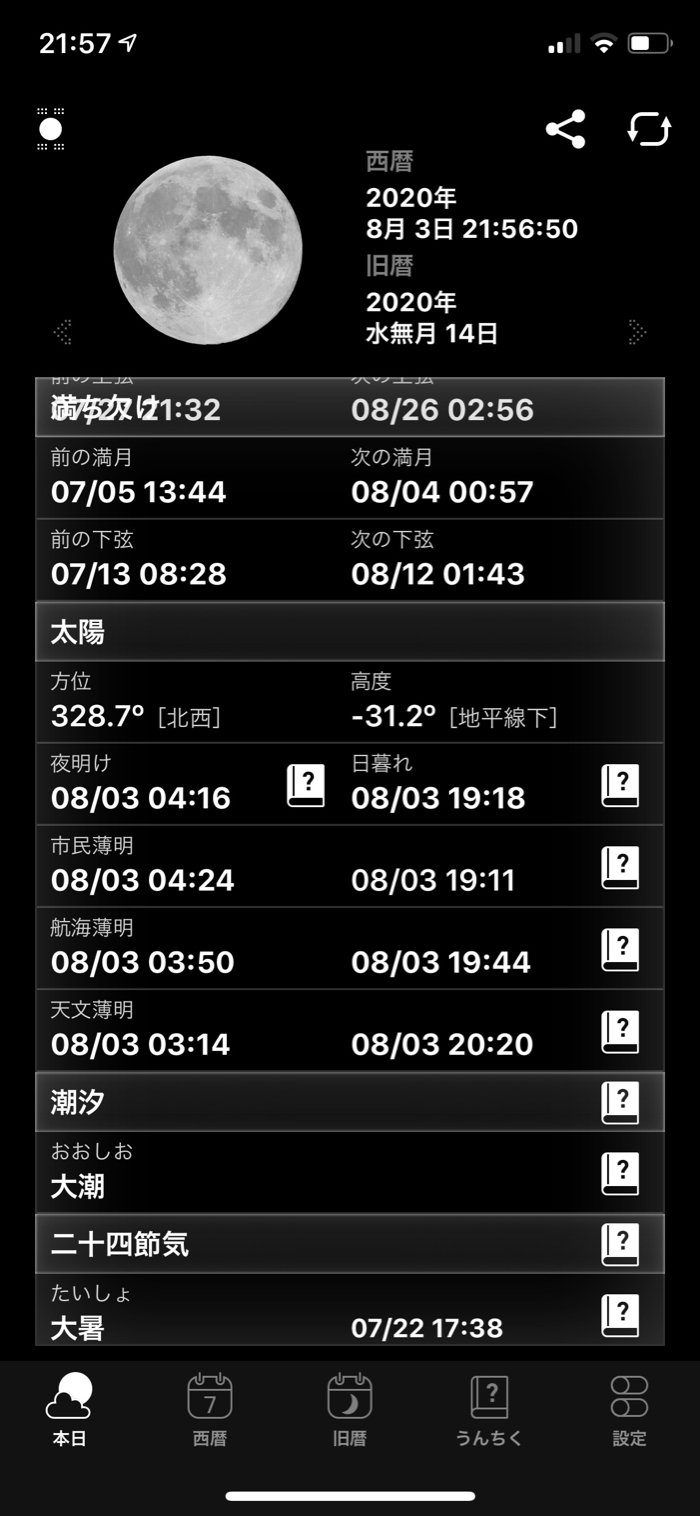The width and height of the screenshot is (700, 1516).
Task: Share the moon data
Action: [565, 130]
